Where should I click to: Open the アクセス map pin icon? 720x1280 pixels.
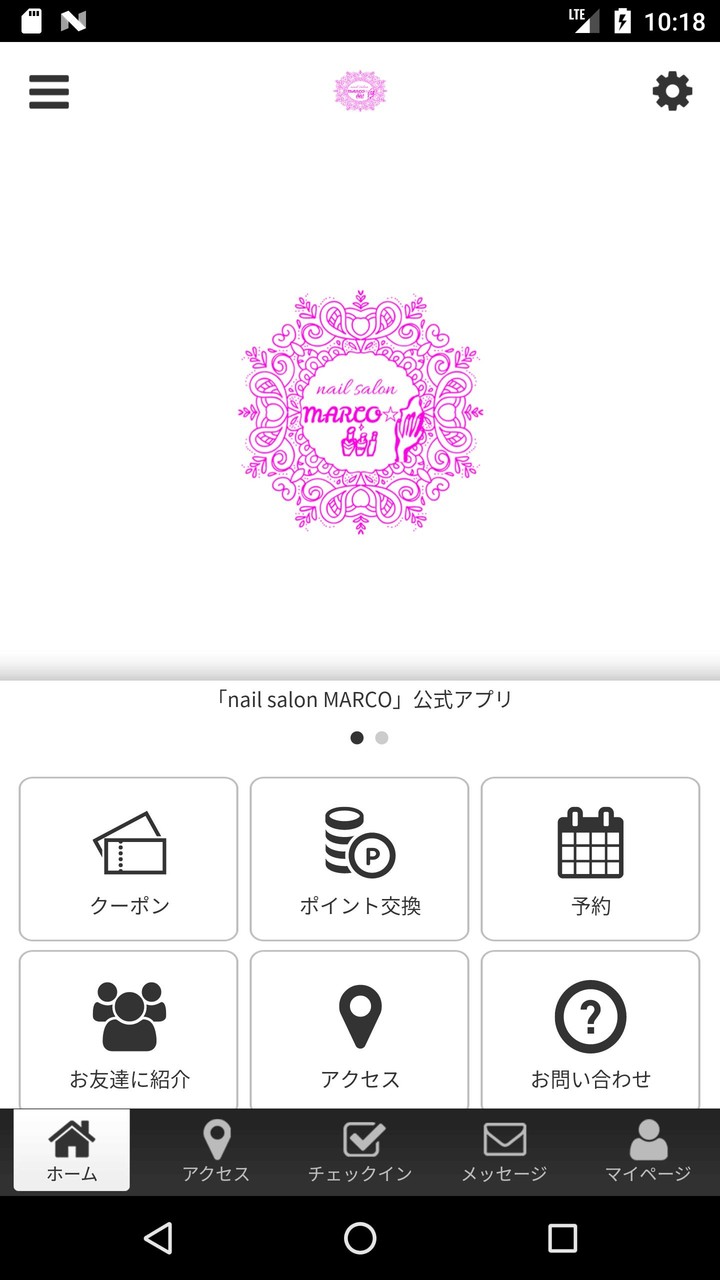point(359,1012)
